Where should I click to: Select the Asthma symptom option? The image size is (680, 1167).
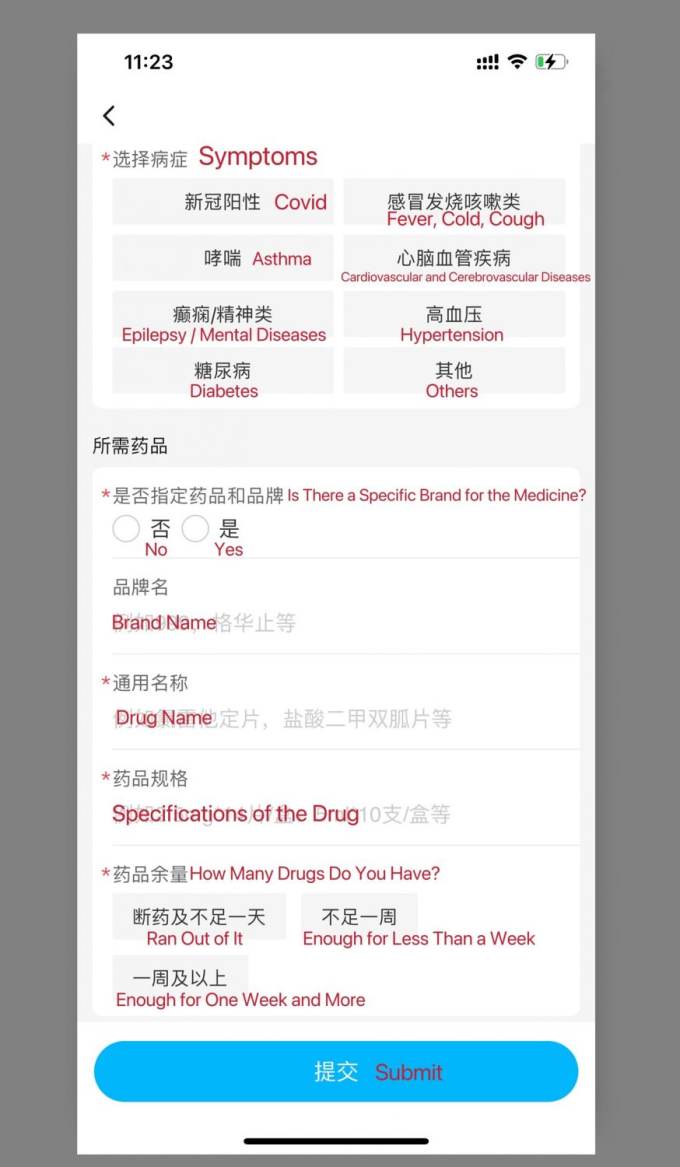pyautogui.click(x=222, y=258)
